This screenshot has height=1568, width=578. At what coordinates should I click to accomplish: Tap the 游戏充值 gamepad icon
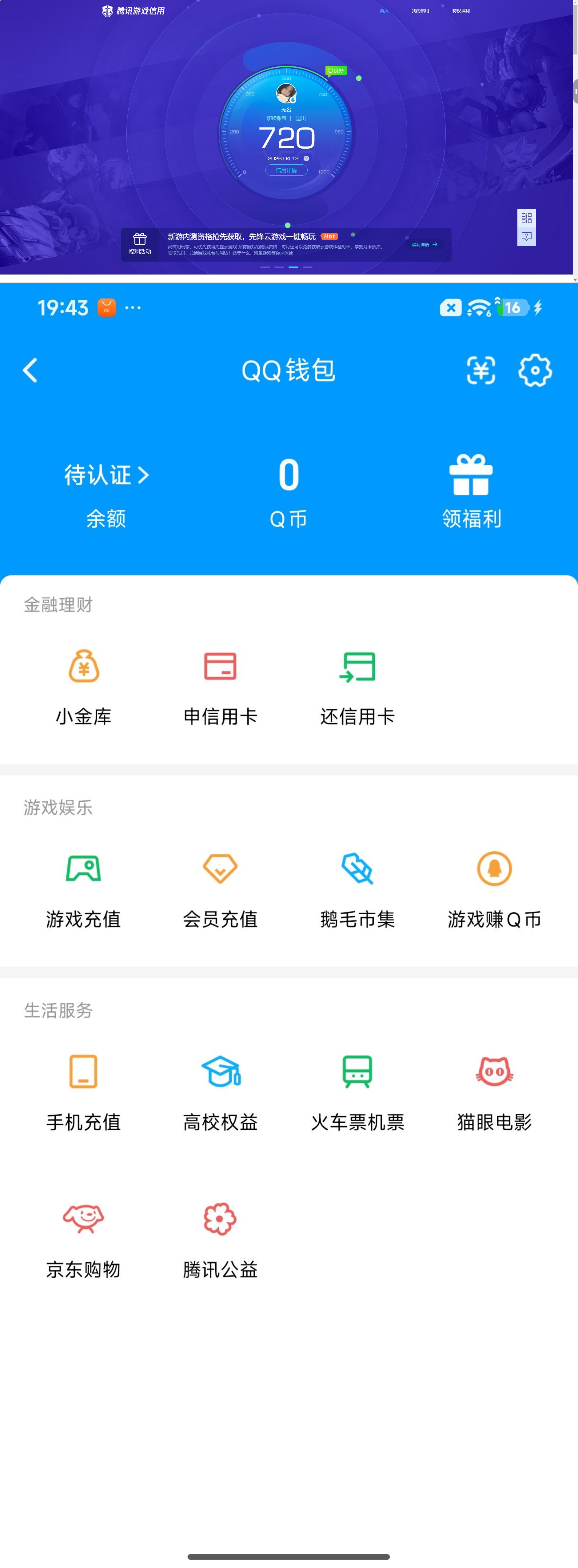(x=83, y=870)
